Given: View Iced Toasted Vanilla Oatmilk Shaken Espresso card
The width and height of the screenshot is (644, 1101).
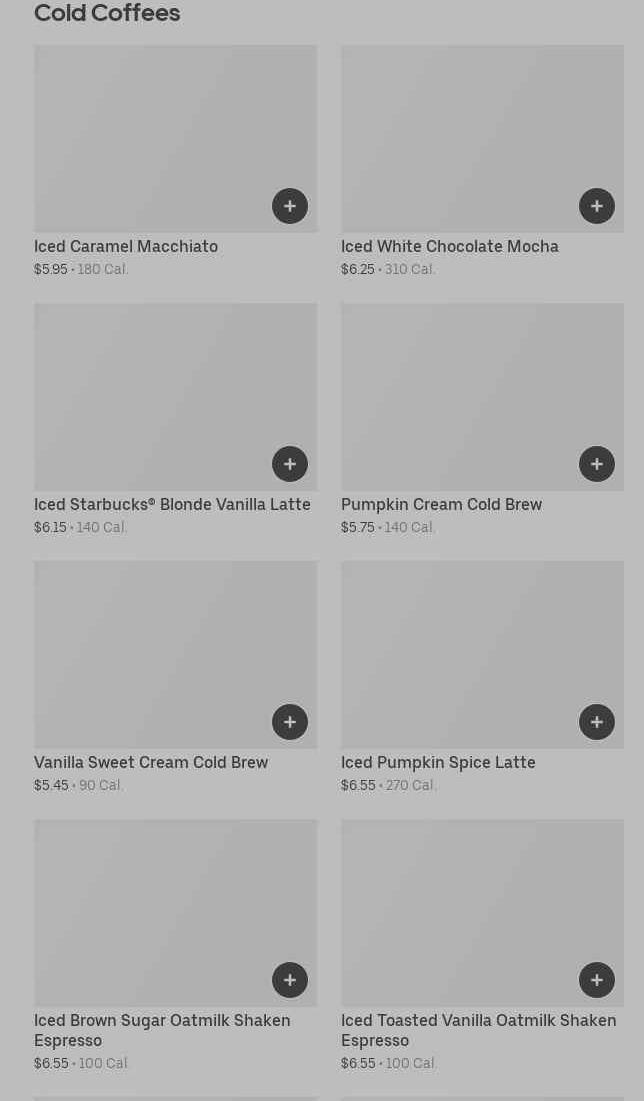Looking at the screenshot, I should pos(482,945).
